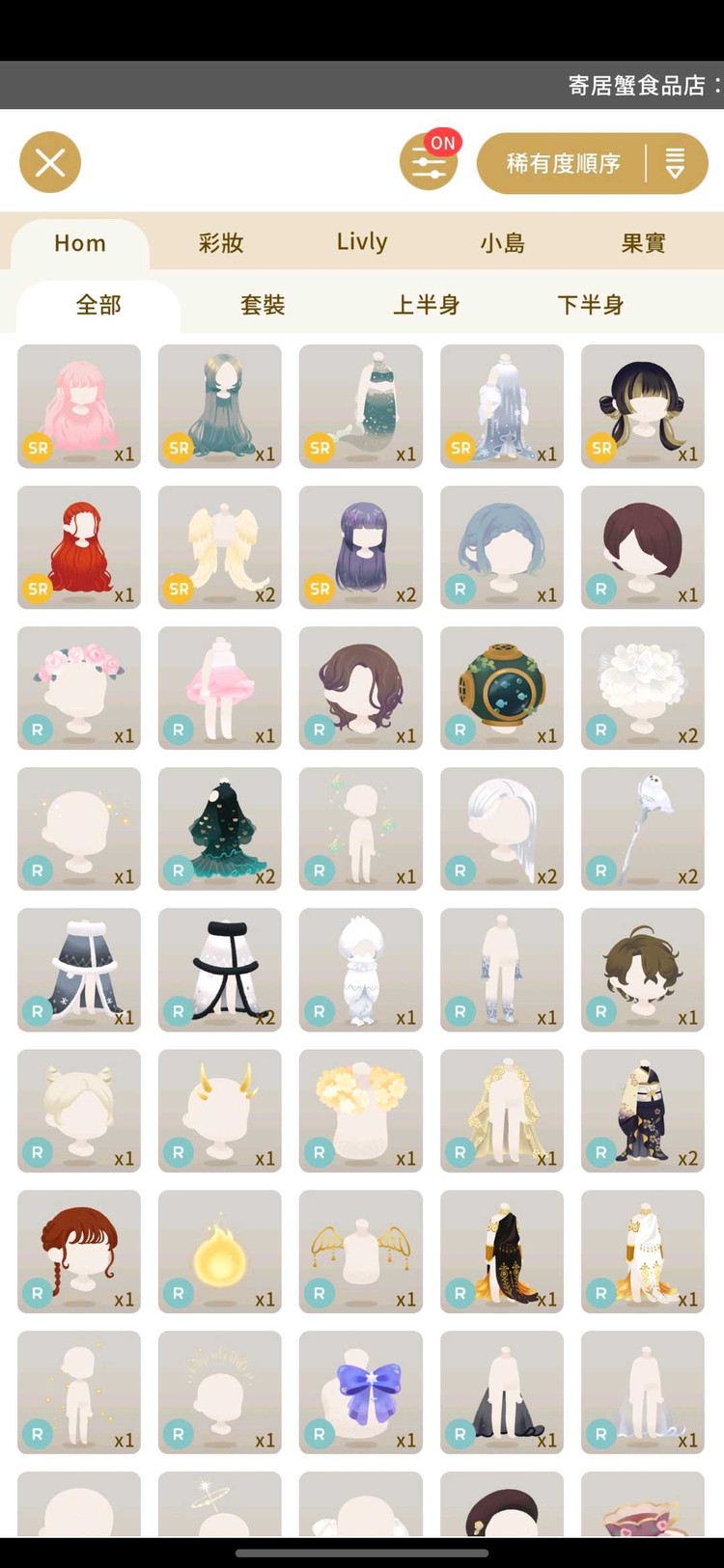Show the 下半身 items
This screenshot has height=1568, width=724.
point(590,306)
